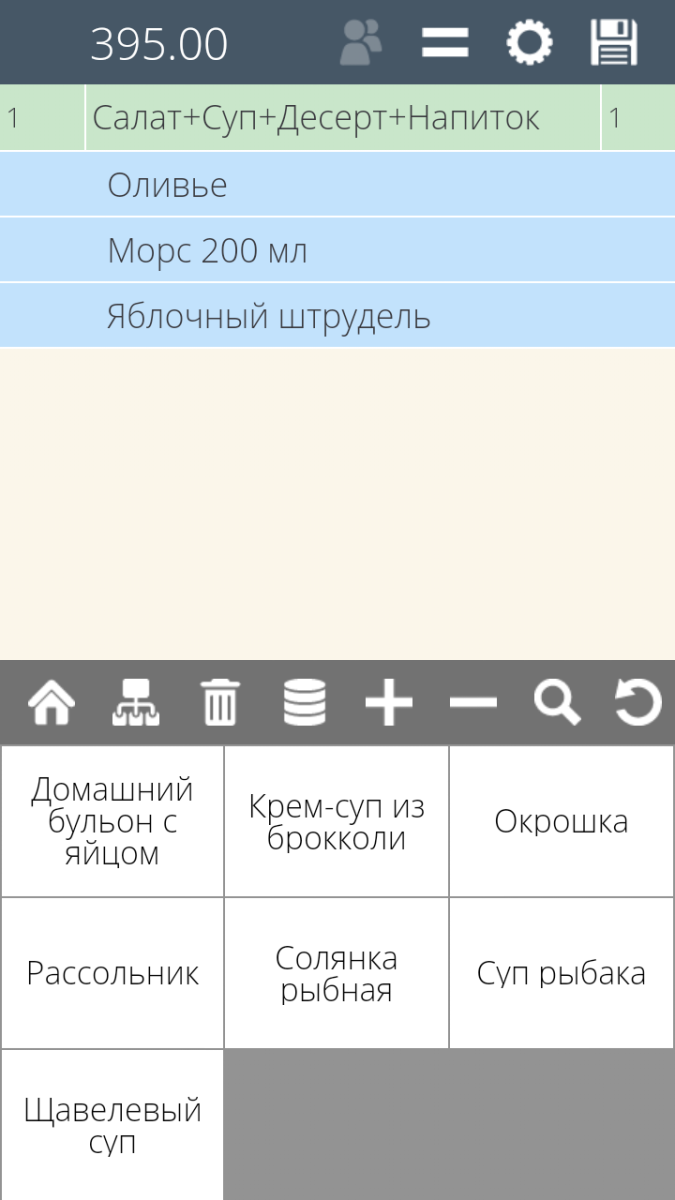Add Окрошка to the order
Image resolution: width=675 pixels, height=1200 pixels.
coord(561,822)
